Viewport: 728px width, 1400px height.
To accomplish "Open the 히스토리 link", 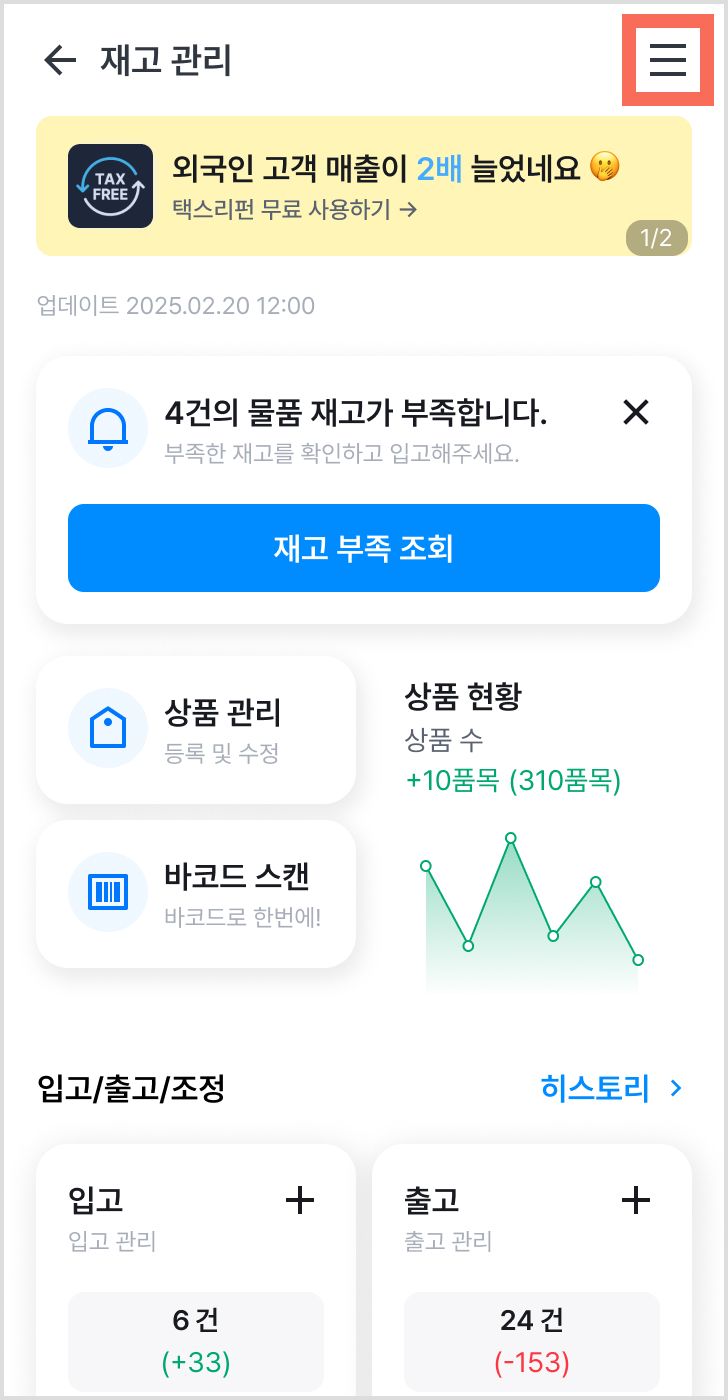I will coord(612,1088).
